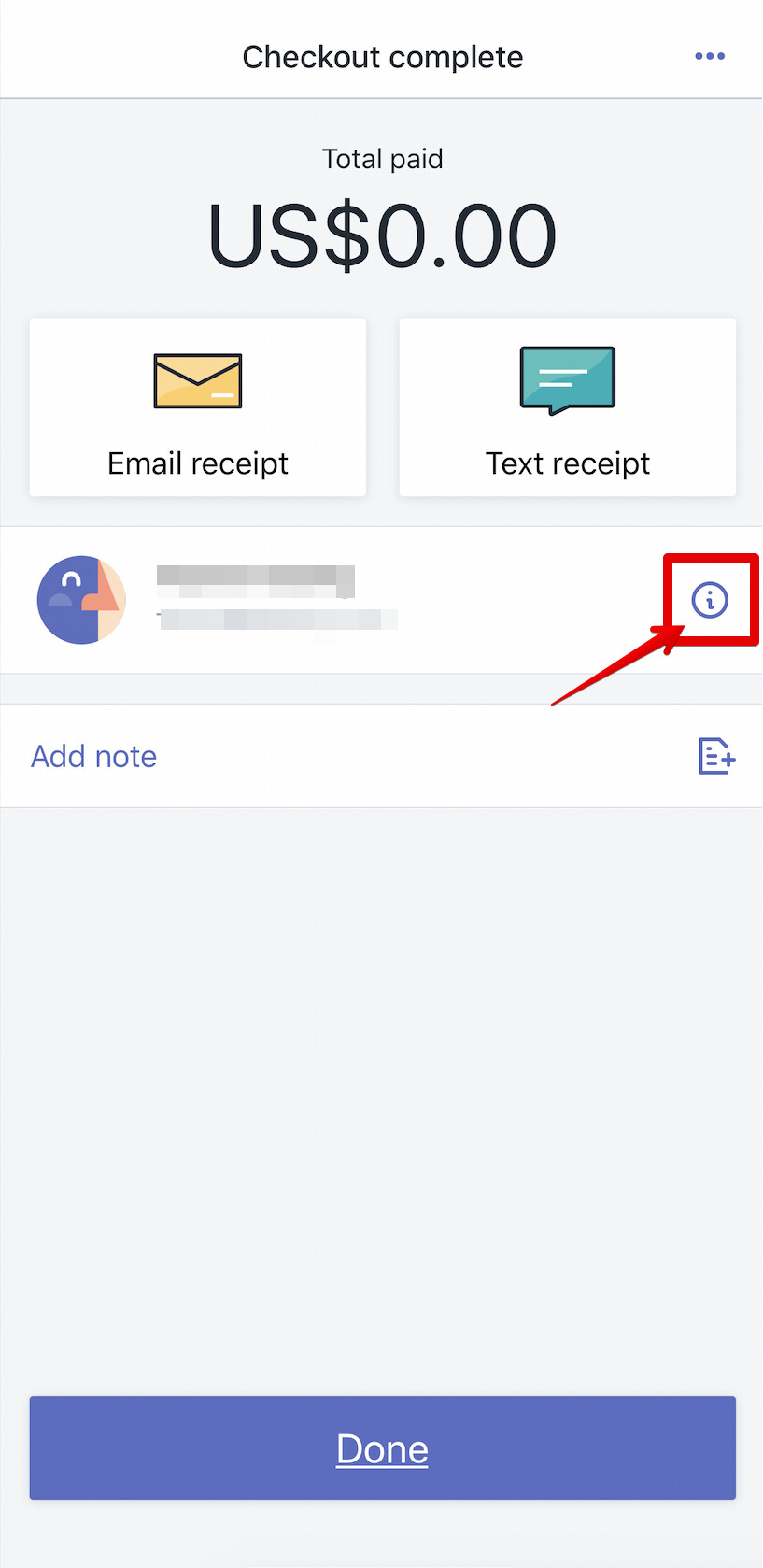Screen dimensions: 763x1568
Task: Send a text receipt
Action: click(x=568, y=407)
